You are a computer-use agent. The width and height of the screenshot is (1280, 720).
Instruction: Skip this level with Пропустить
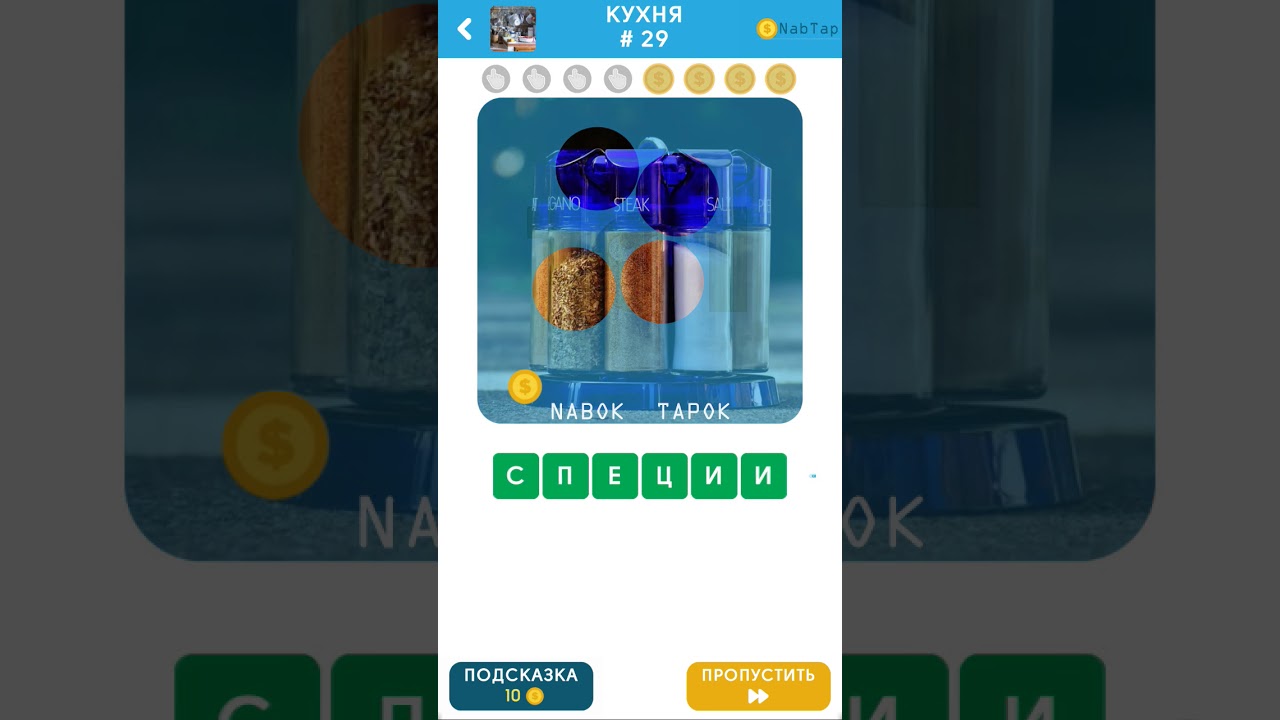(758, 686)
